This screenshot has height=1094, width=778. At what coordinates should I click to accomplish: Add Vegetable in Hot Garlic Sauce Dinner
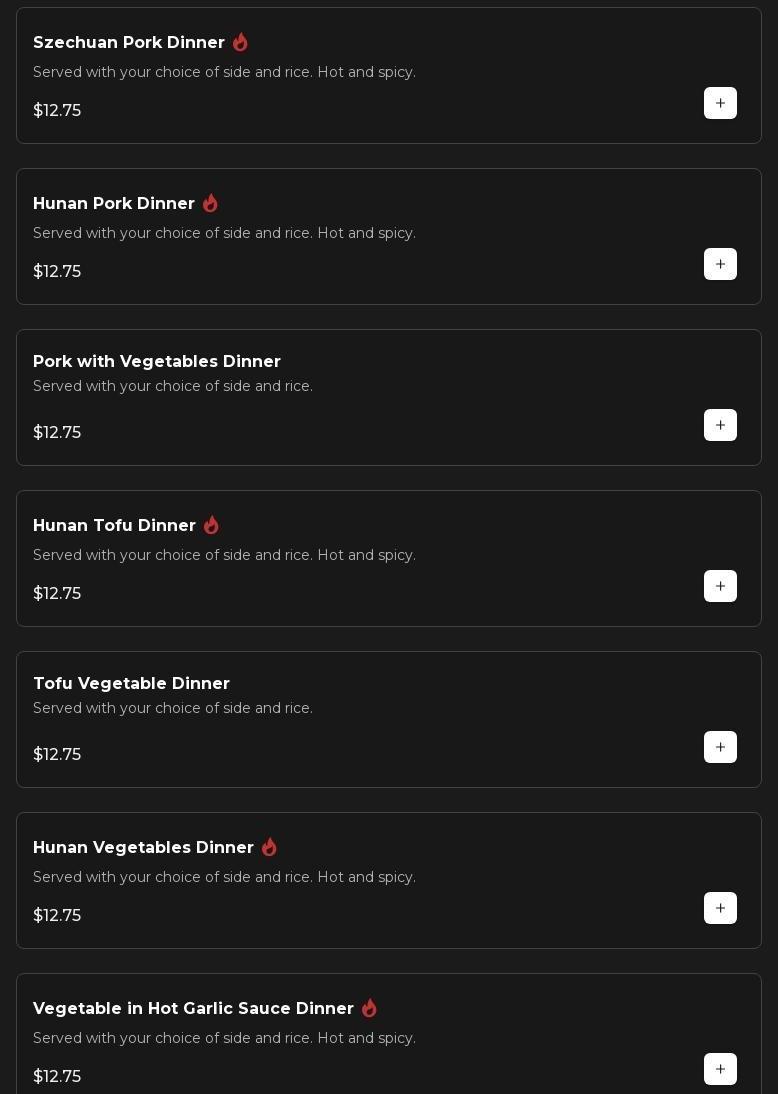point(720,1069)
